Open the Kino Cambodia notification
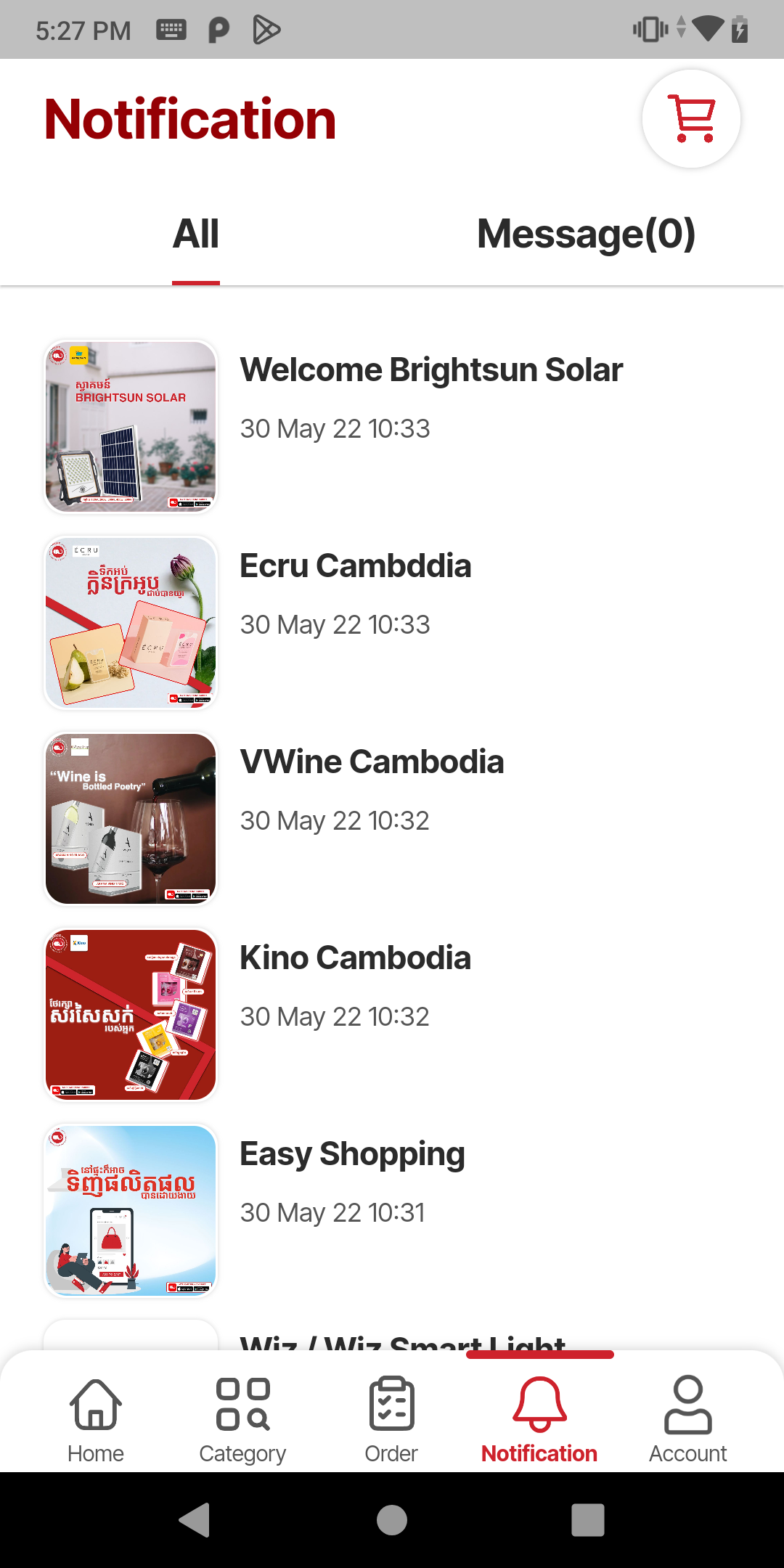 356,958
